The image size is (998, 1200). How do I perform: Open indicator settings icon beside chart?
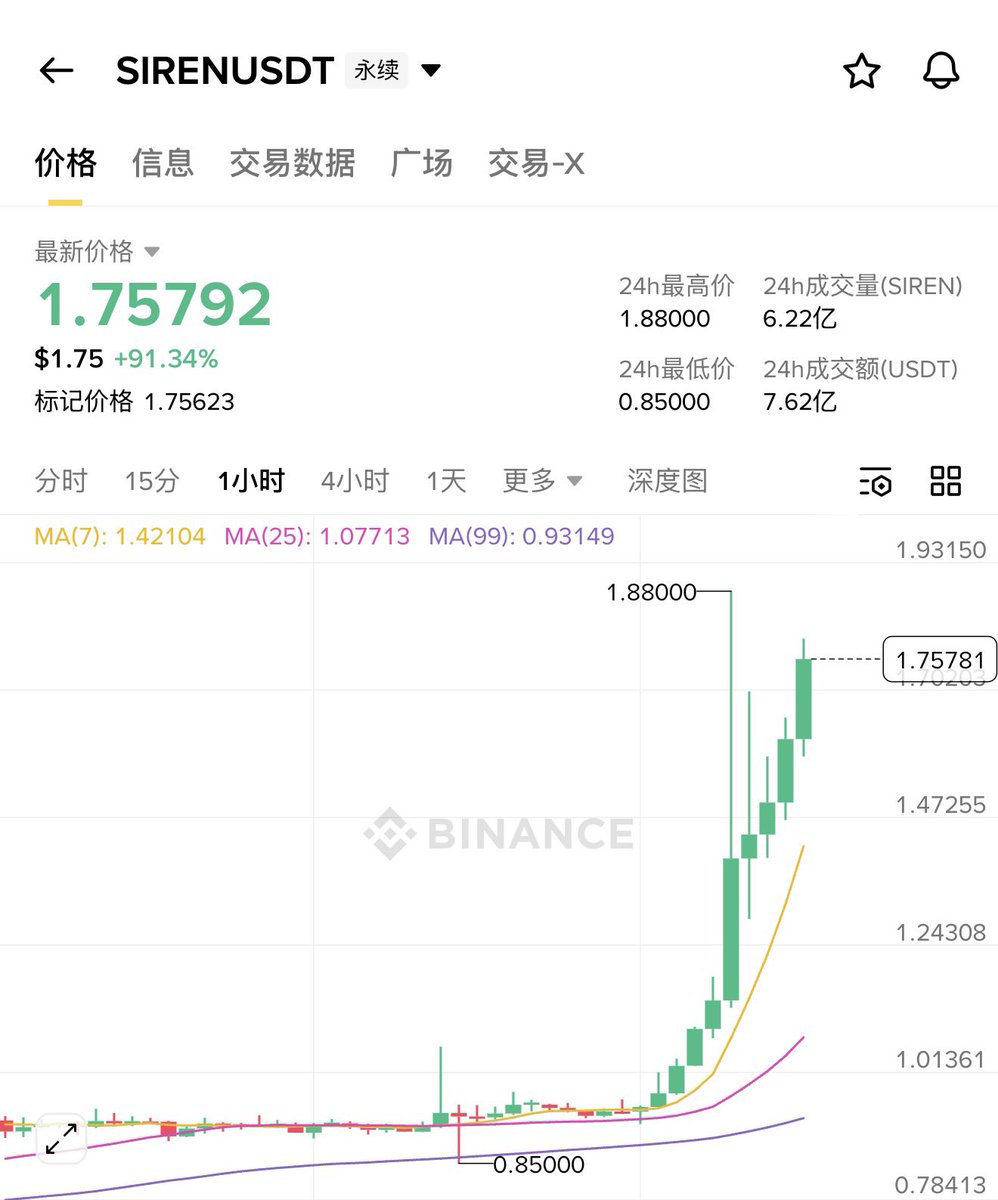point(876,482)
